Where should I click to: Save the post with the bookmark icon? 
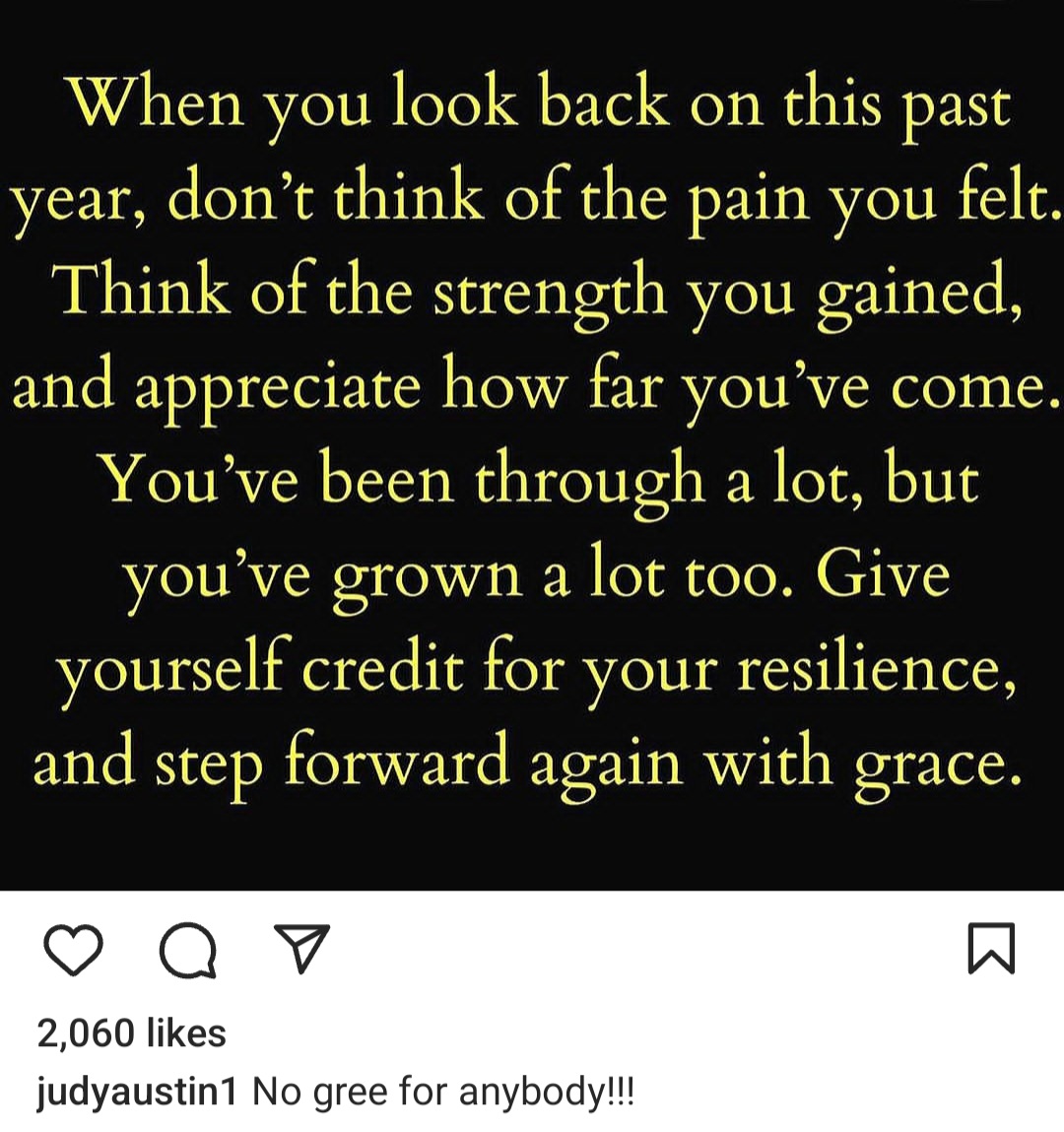point(990,948)
